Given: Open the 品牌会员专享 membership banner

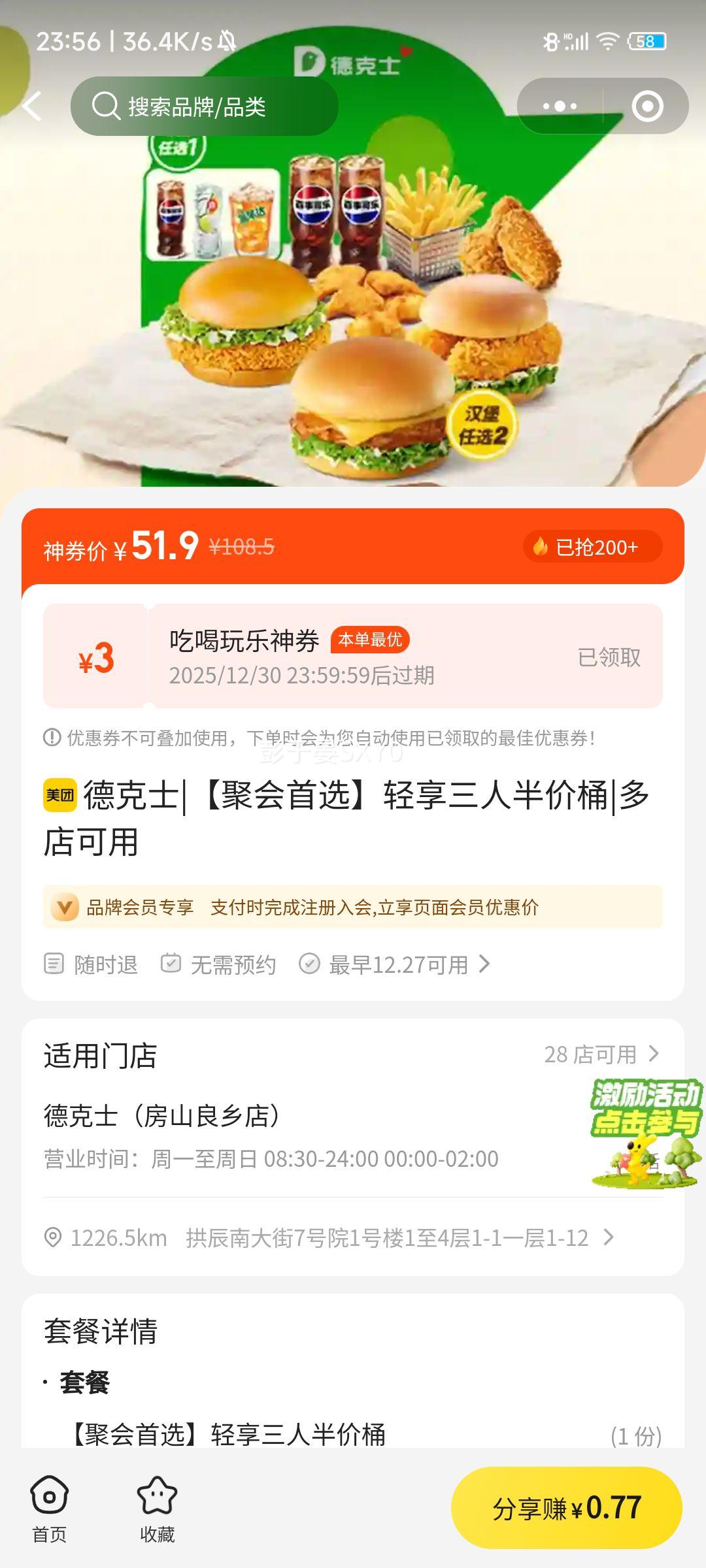Looking at the screenshot, I should point(352,907).
